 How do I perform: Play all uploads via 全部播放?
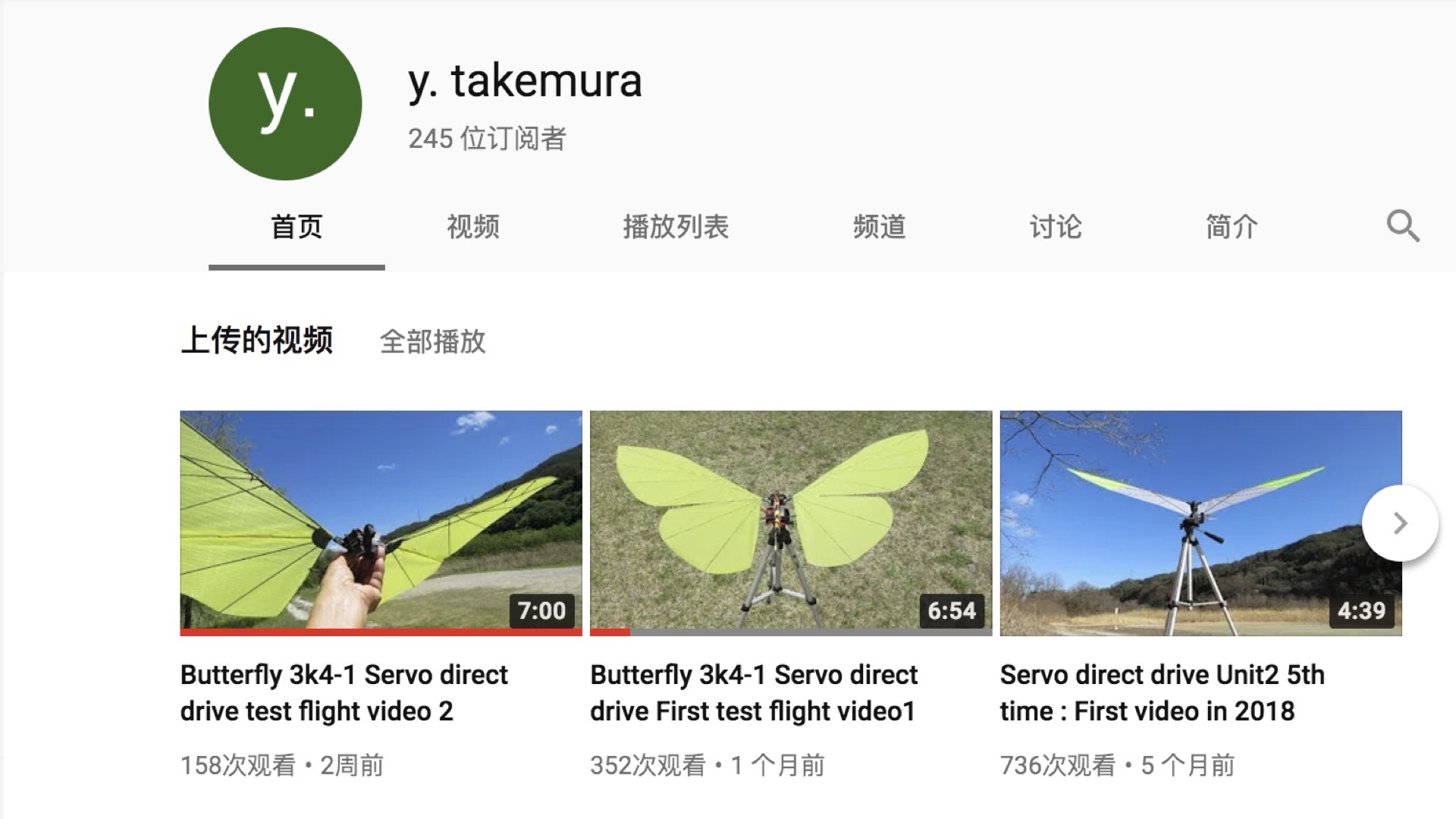coord(432,341)
